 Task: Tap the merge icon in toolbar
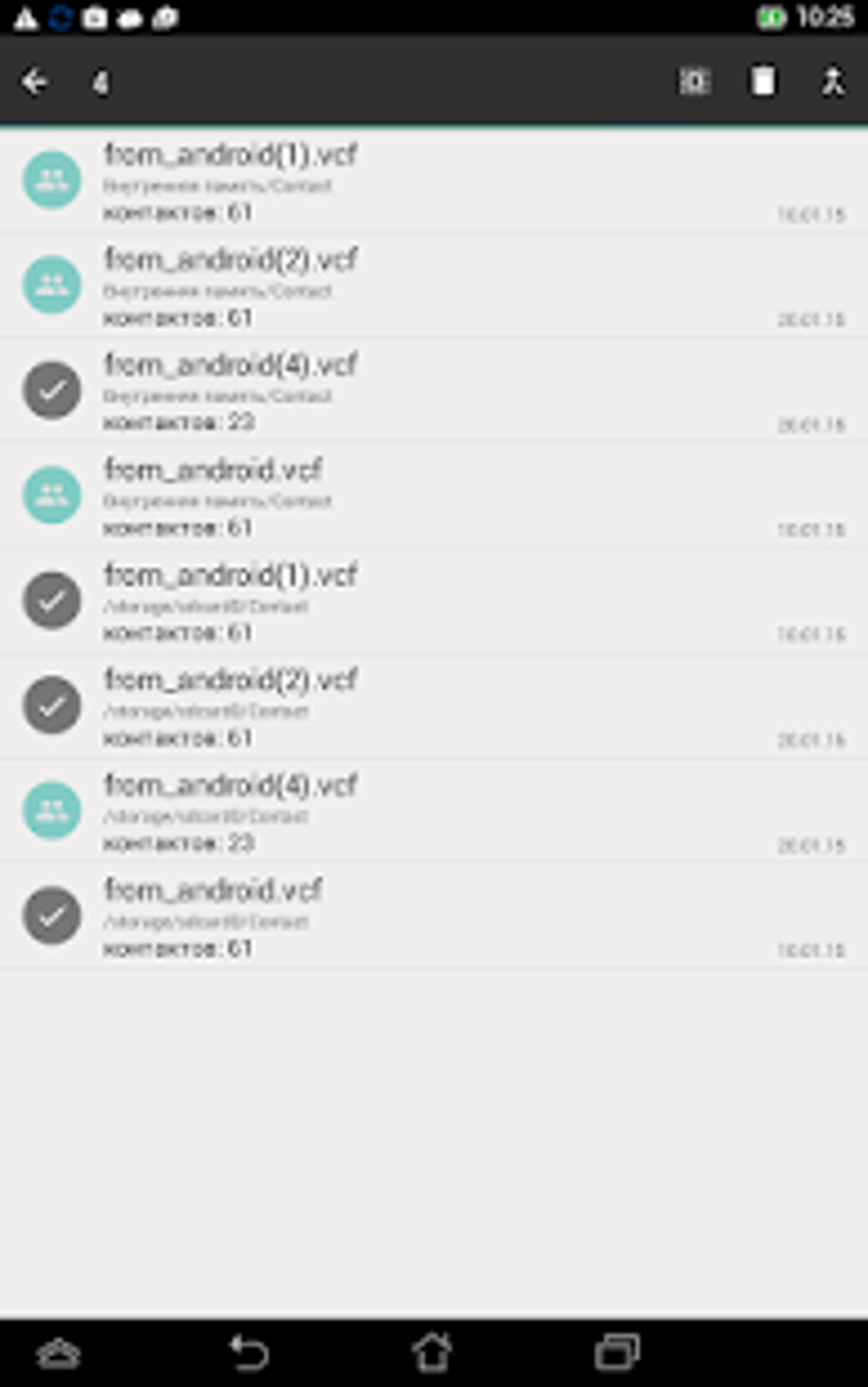(832, 83)
